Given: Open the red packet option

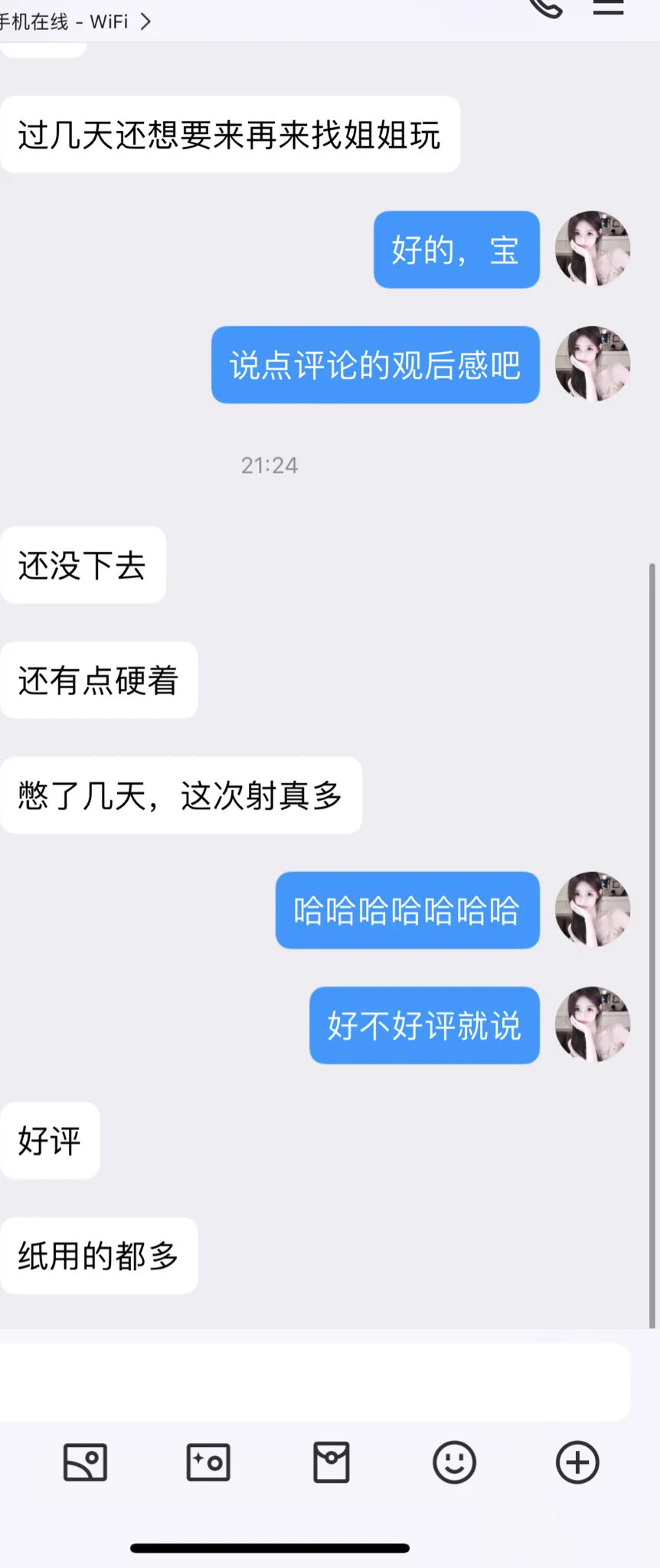Looking at the screenshot, I should click(x=332, y=1462).
